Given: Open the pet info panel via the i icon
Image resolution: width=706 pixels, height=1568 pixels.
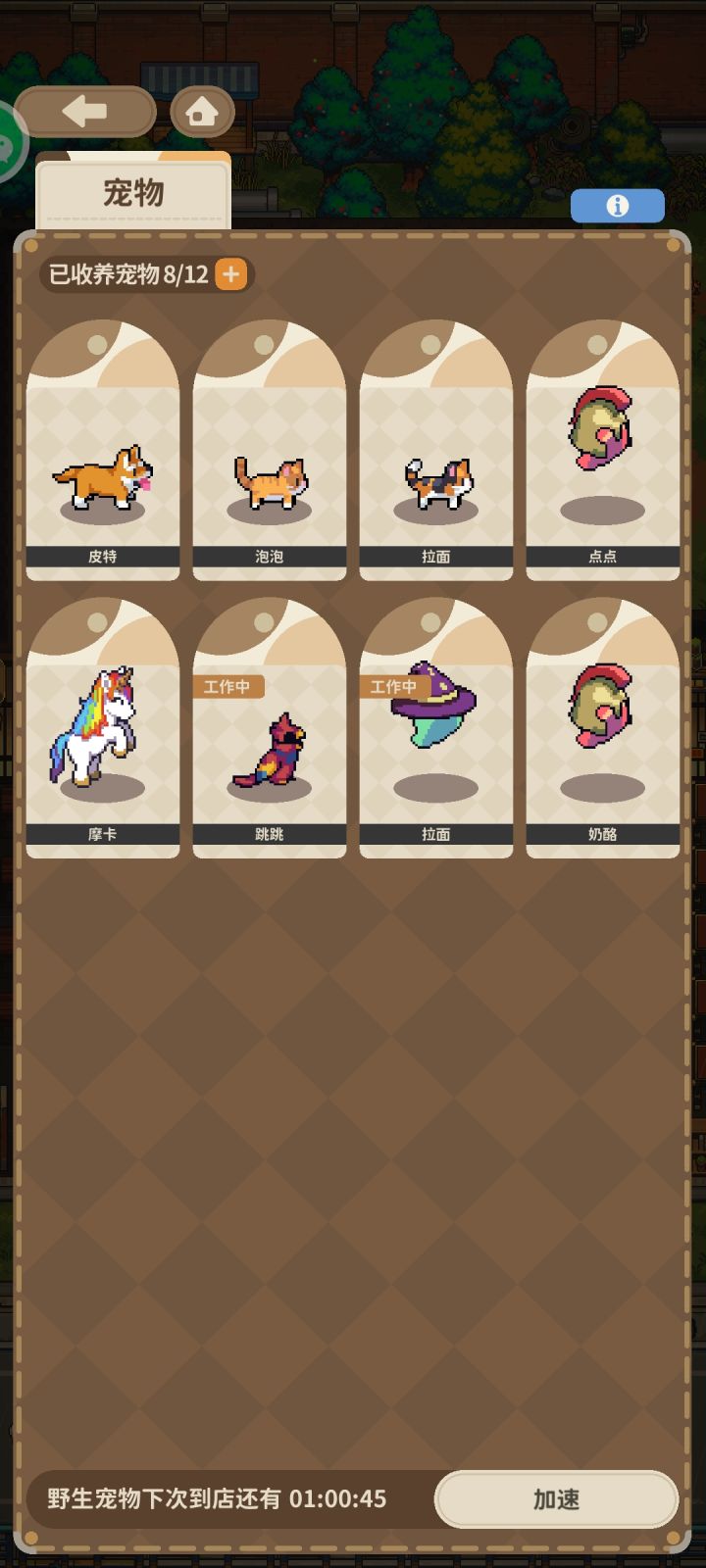Looking at the screenshot, I should pos(617,205).
